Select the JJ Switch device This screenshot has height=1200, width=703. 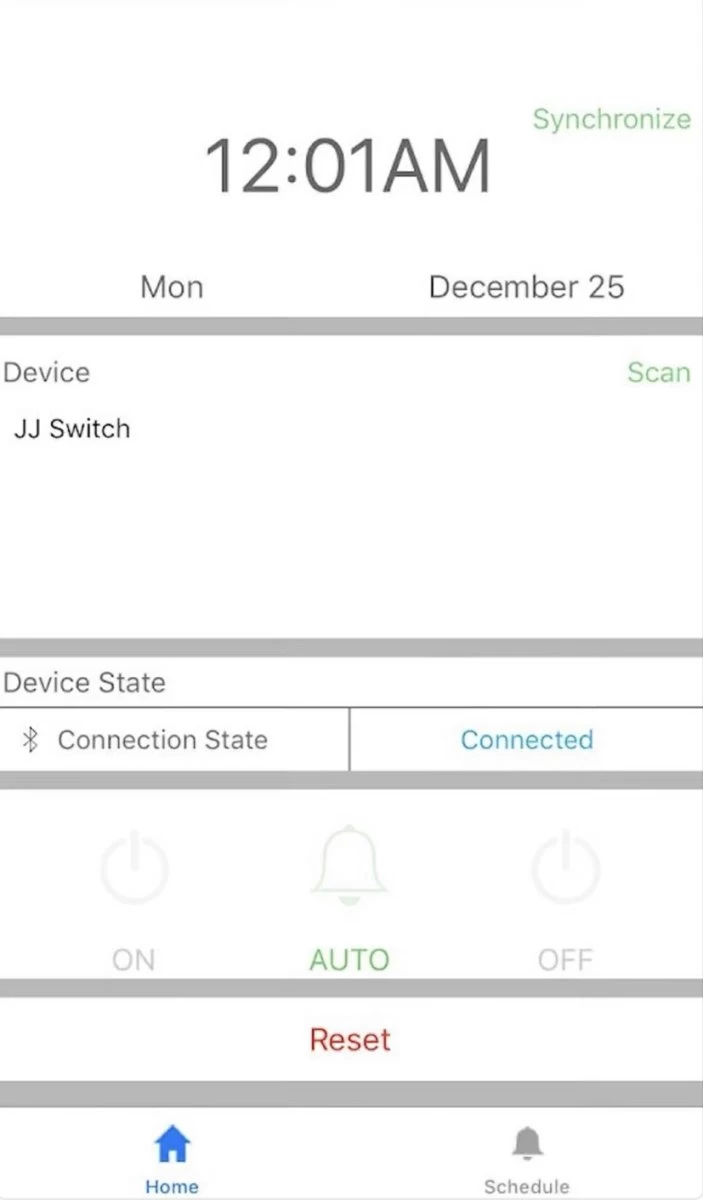[x=72, y=429]
